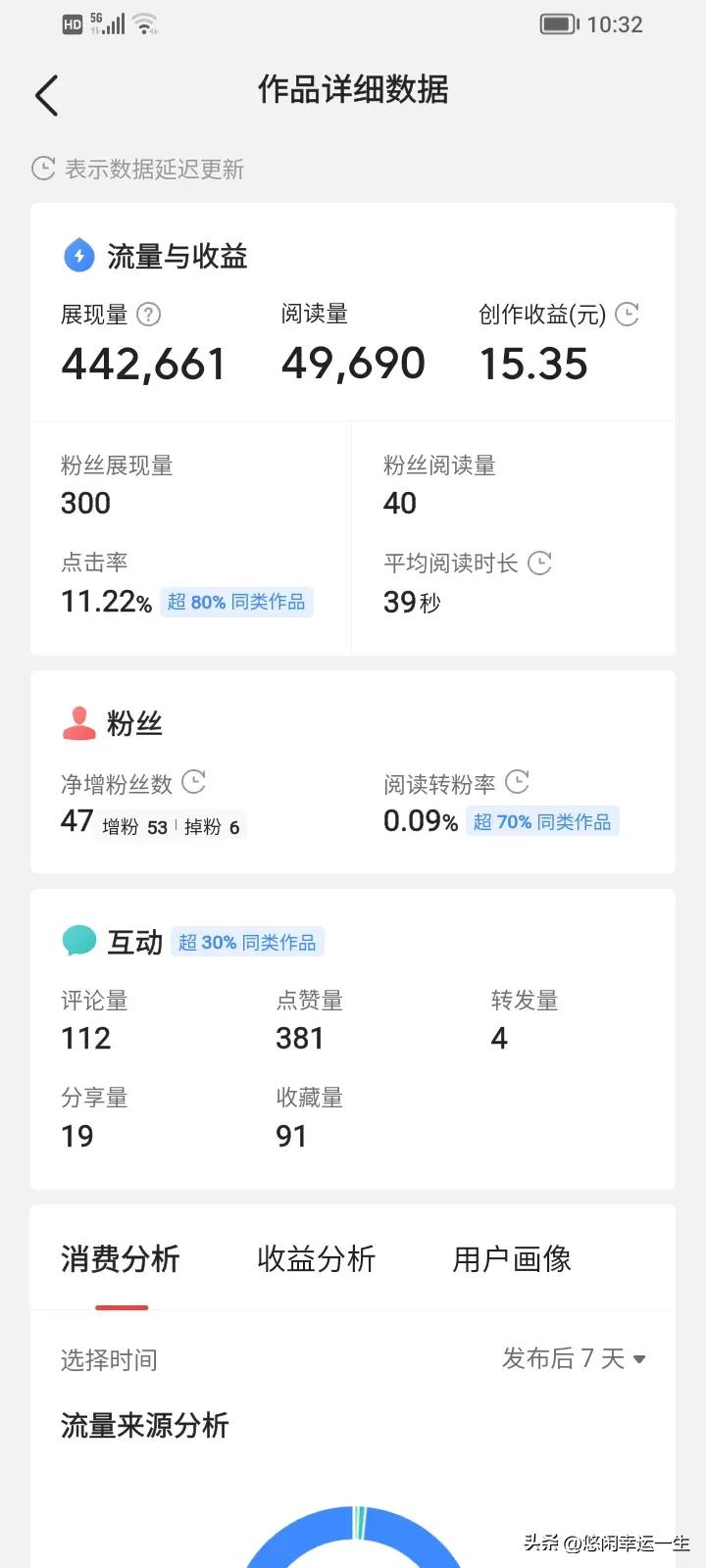Tap the 增粉 53 figure
Screen dimensions: 706x1568
pos(133,825)
